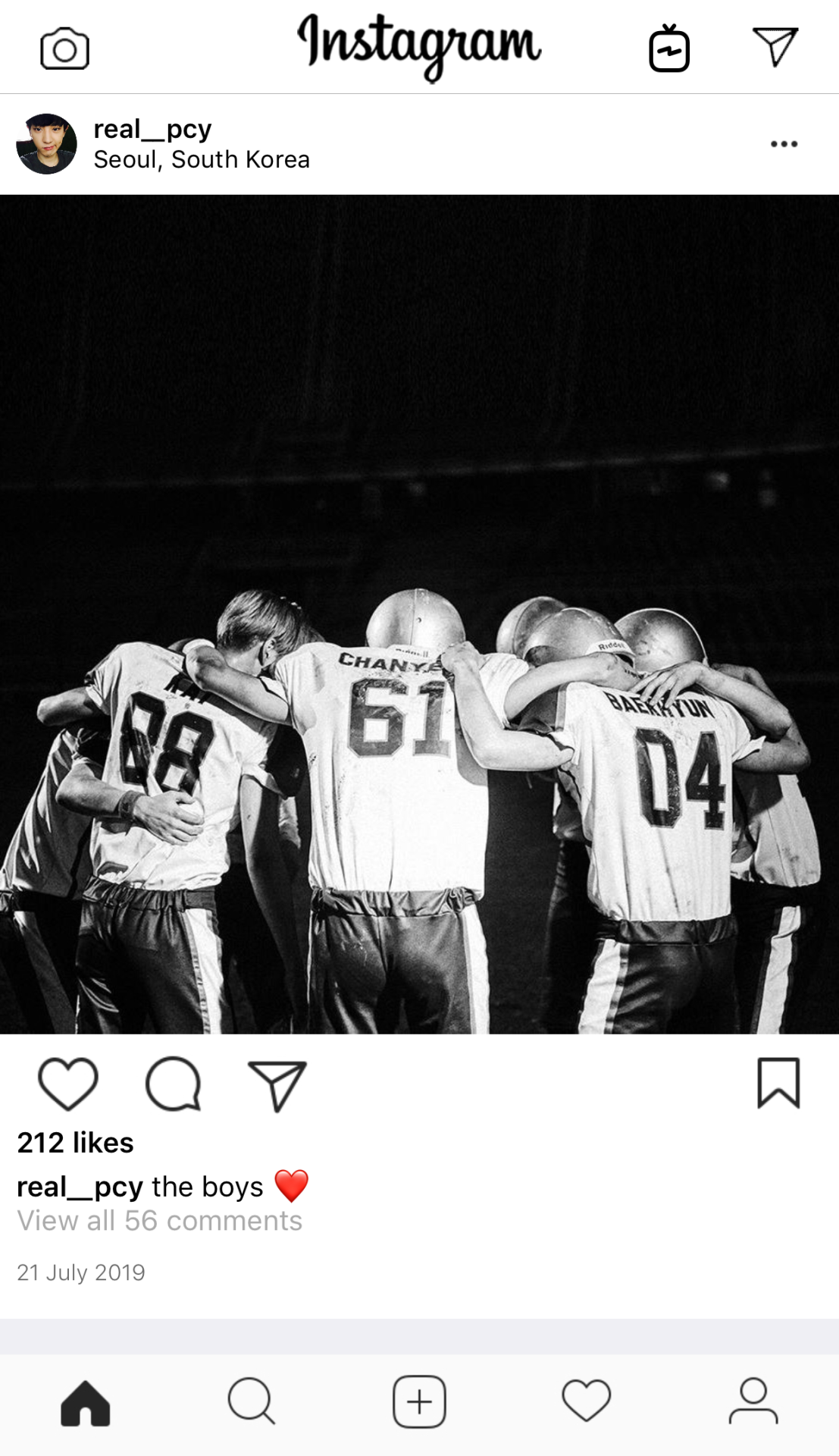Open IGTV from the header
The width and height of the screenshot is (839, 1456).
(x=669, y=49)
